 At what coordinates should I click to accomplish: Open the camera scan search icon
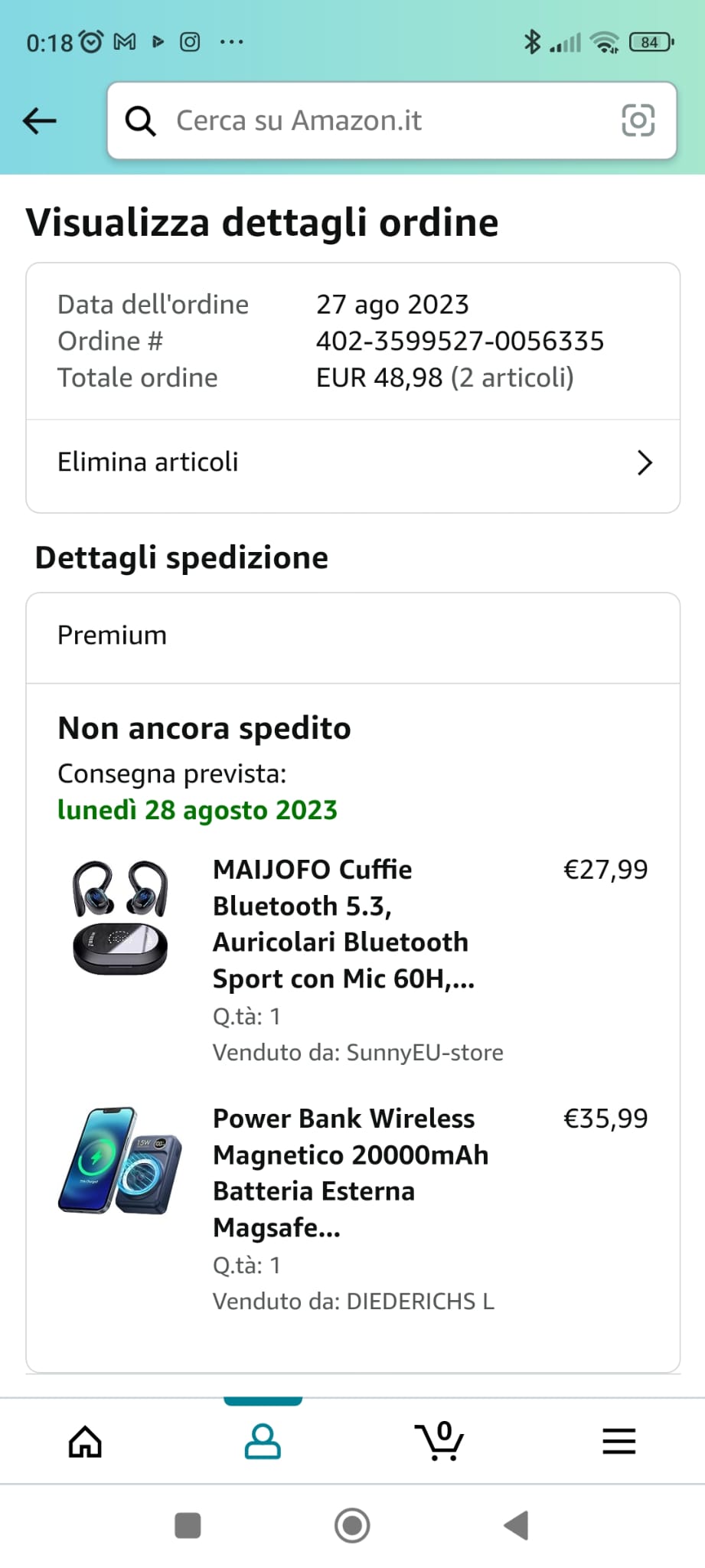638,121
